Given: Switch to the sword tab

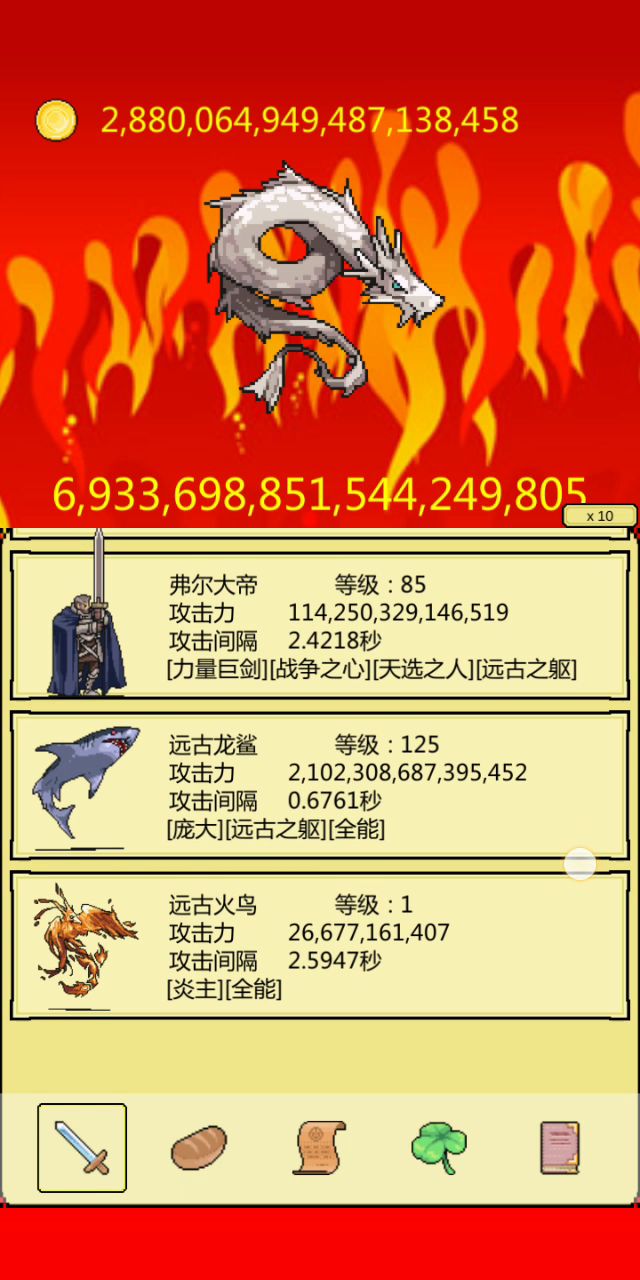Looking at the screenshot, I should [82, 1148].
